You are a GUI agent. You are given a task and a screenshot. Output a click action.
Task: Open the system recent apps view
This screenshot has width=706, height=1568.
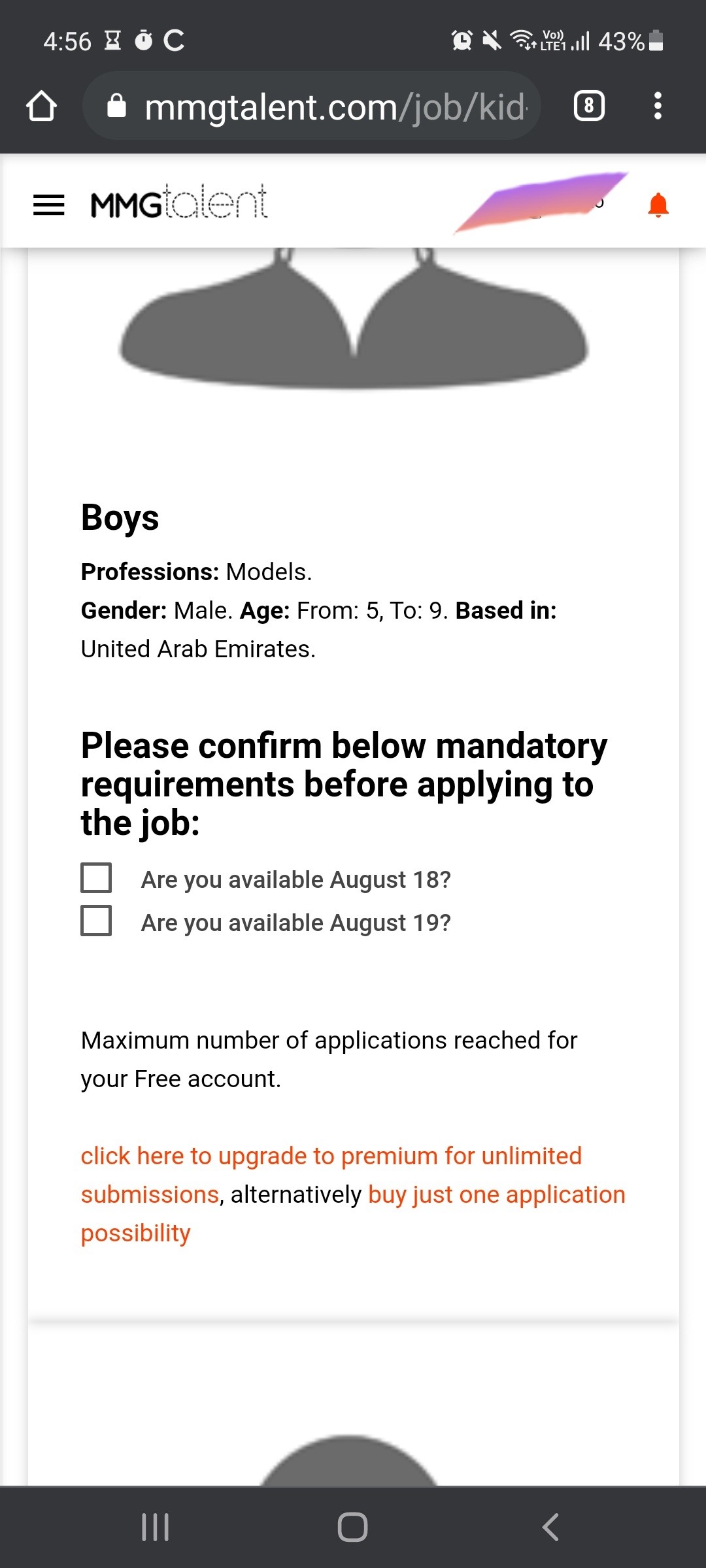coord(156,1527)
